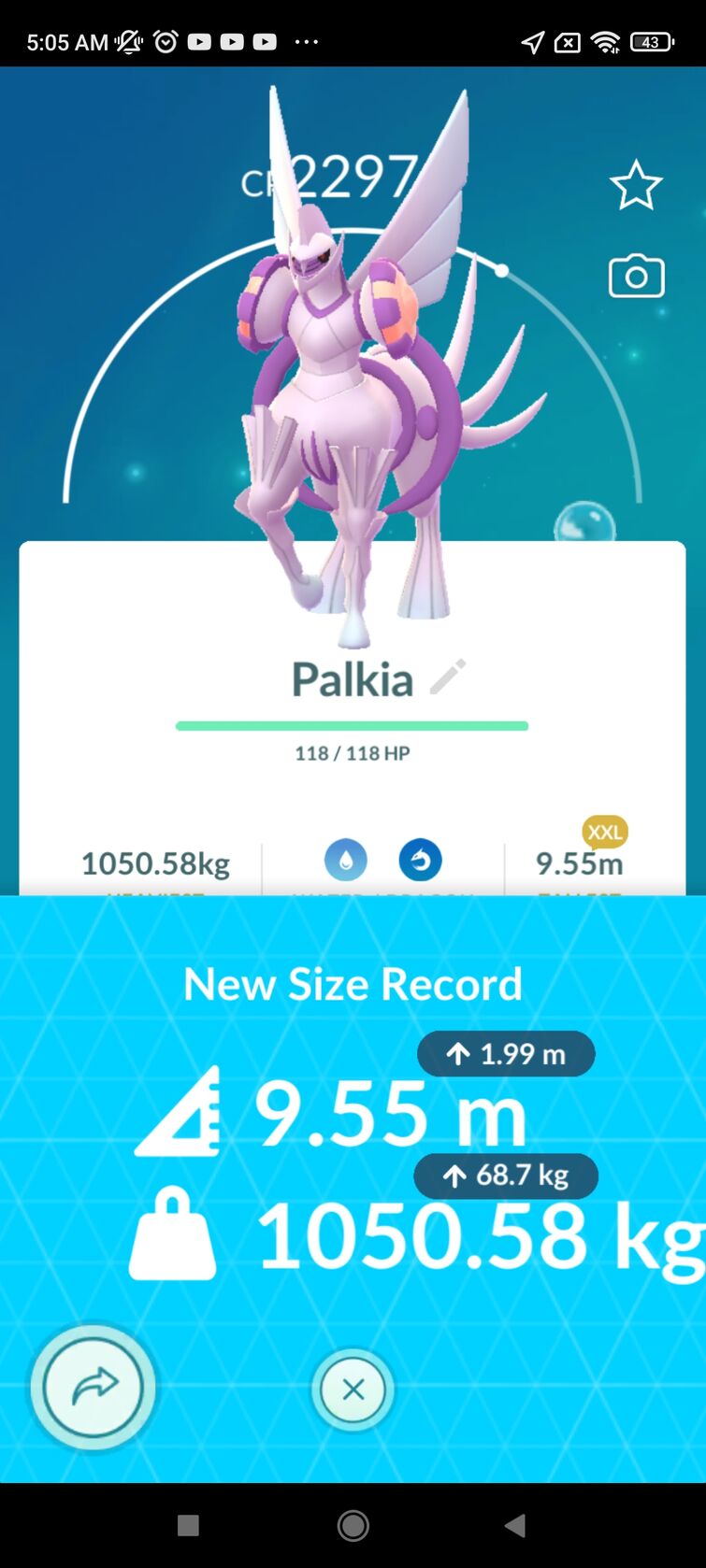706x1568 pixels.
Task: Return to the home screen via system button
Action: (x=353, y=1526)
